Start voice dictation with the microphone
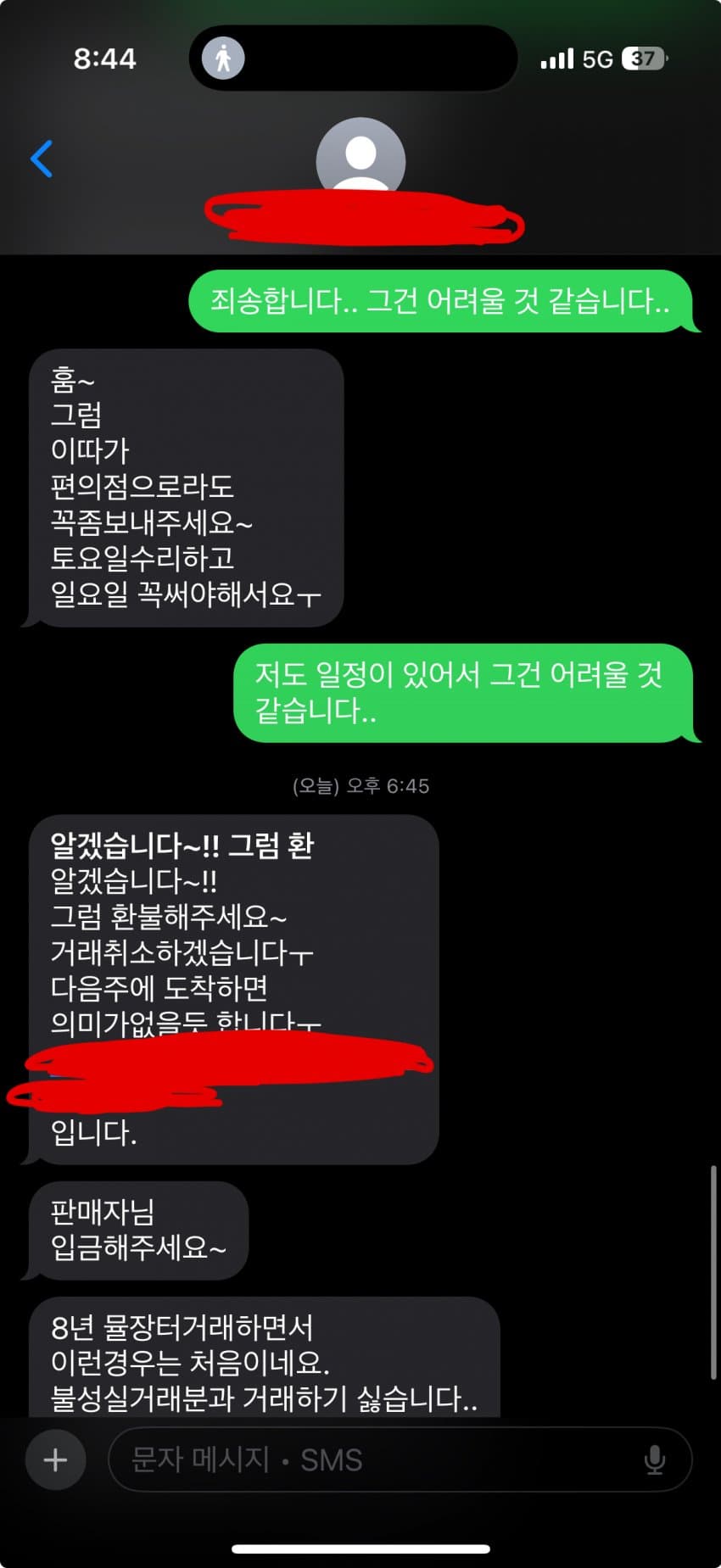Image resolution: width=721 pixels, height=1568 pixels. pos(654,1459)
